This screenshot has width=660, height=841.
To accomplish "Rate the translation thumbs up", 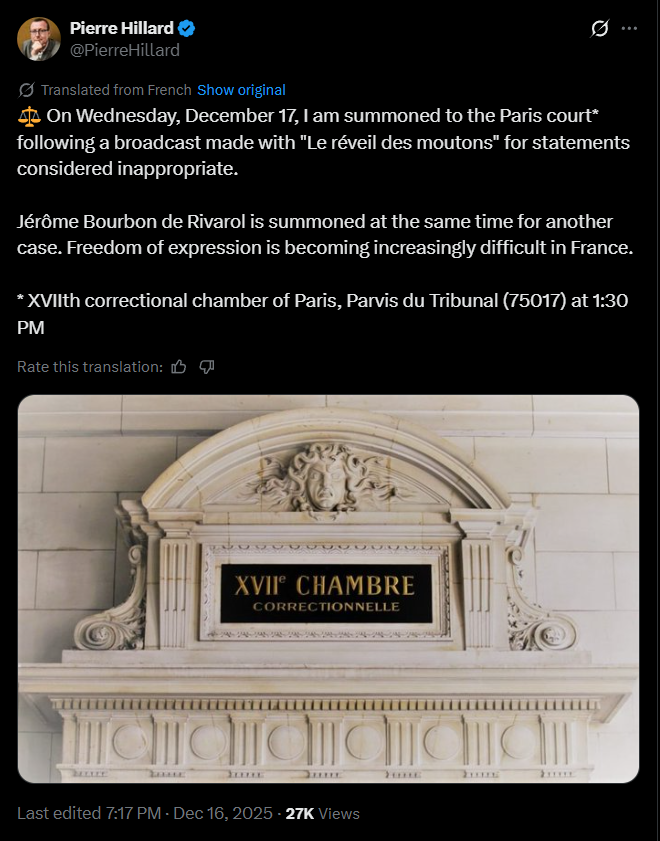I will pos(179,367).
